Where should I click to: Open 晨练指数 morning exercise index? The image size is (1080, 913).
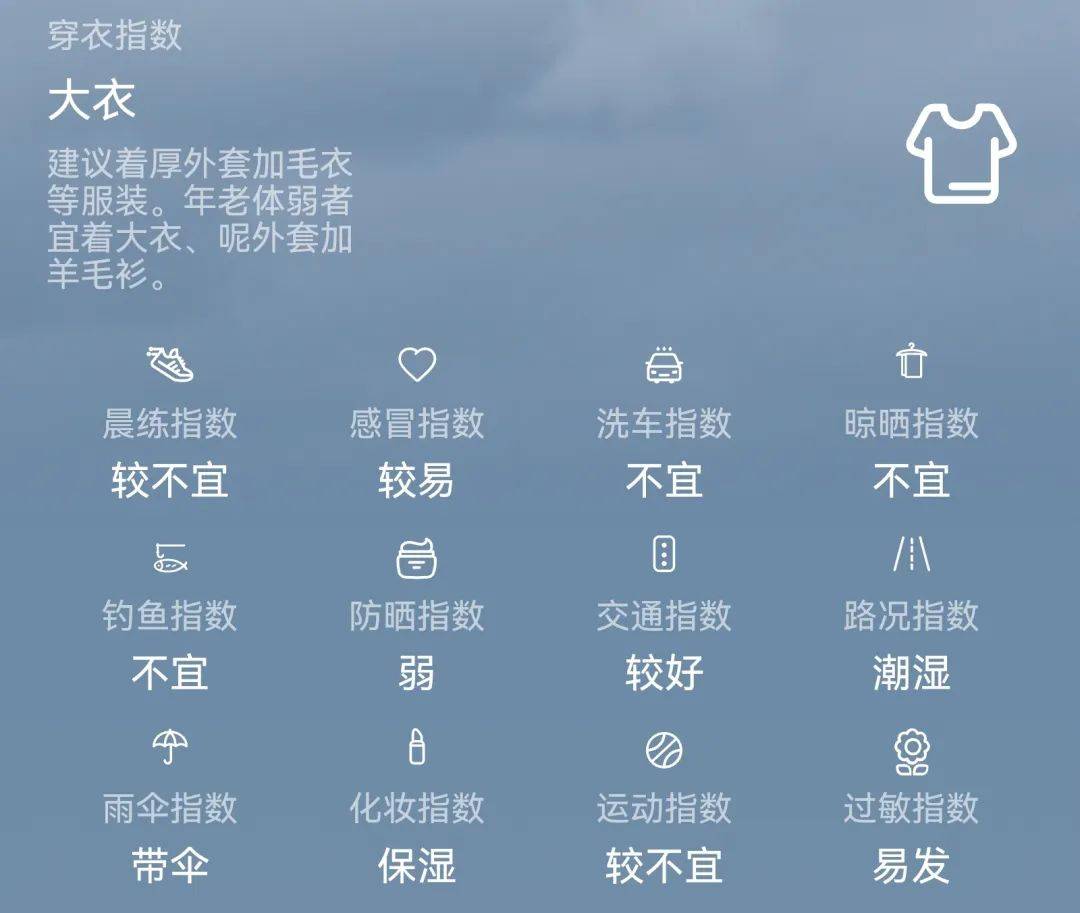point(170,424)
